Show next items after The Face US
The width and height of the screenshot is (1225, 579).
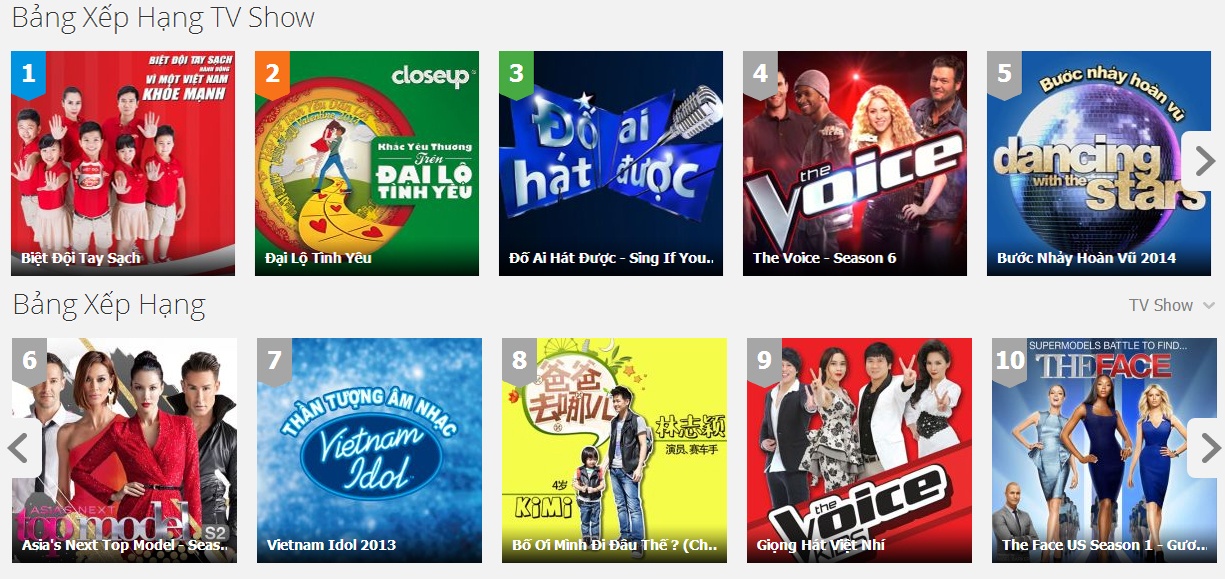(x=1208, y=447)
